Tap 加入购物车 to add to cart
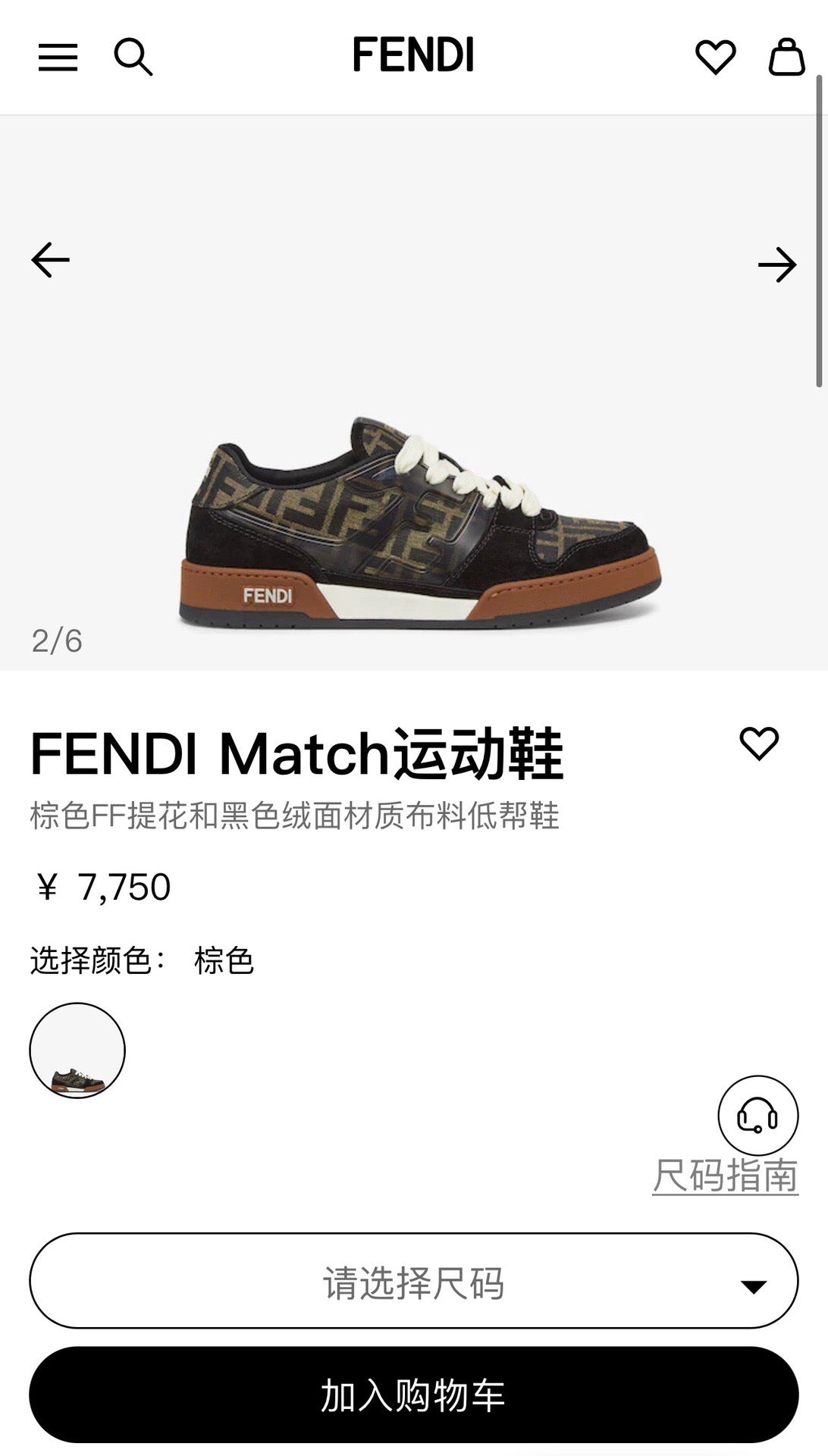The width and height of the screenshot is (828, 1456). tap(413, 1395)
